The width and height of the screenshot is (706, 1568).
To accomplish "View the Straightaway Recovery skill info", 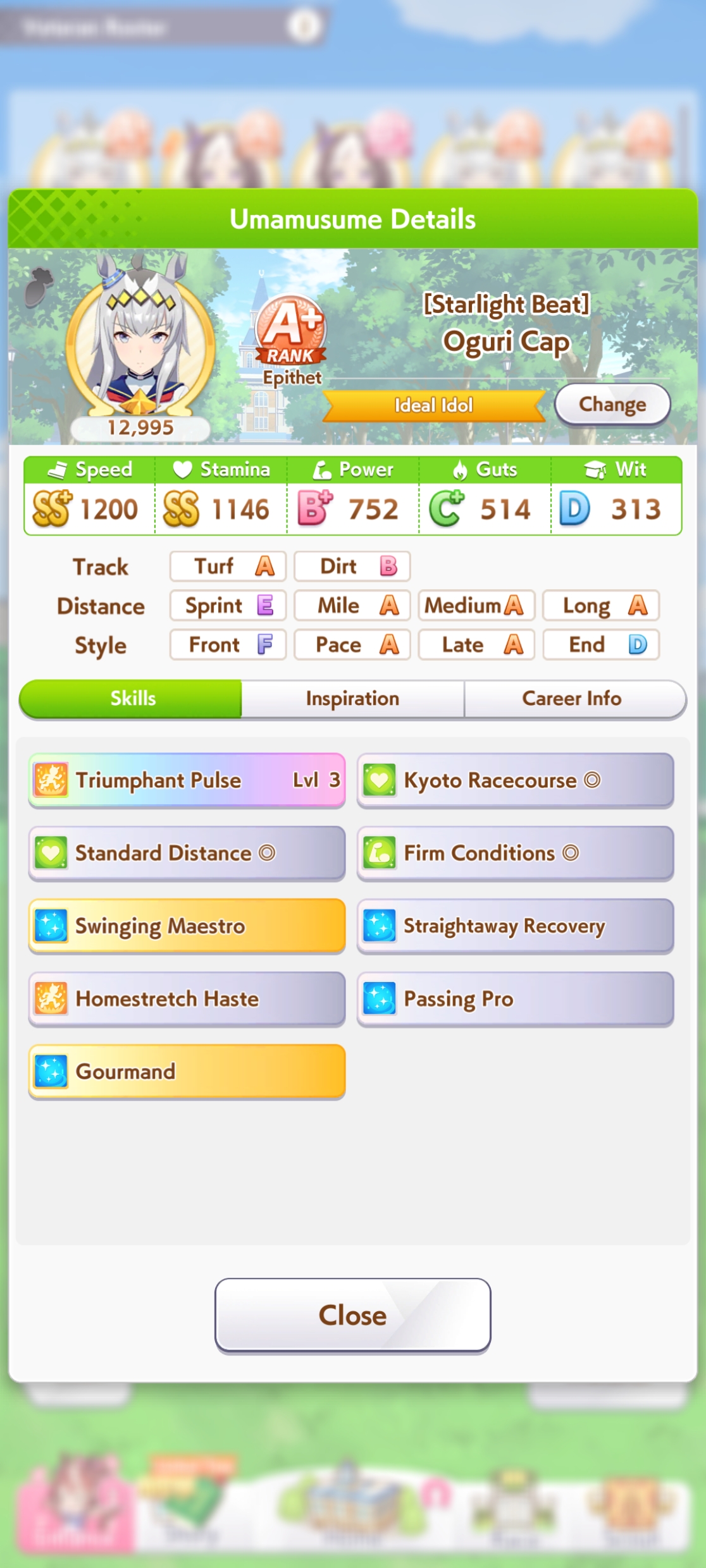I will point(516,926).
